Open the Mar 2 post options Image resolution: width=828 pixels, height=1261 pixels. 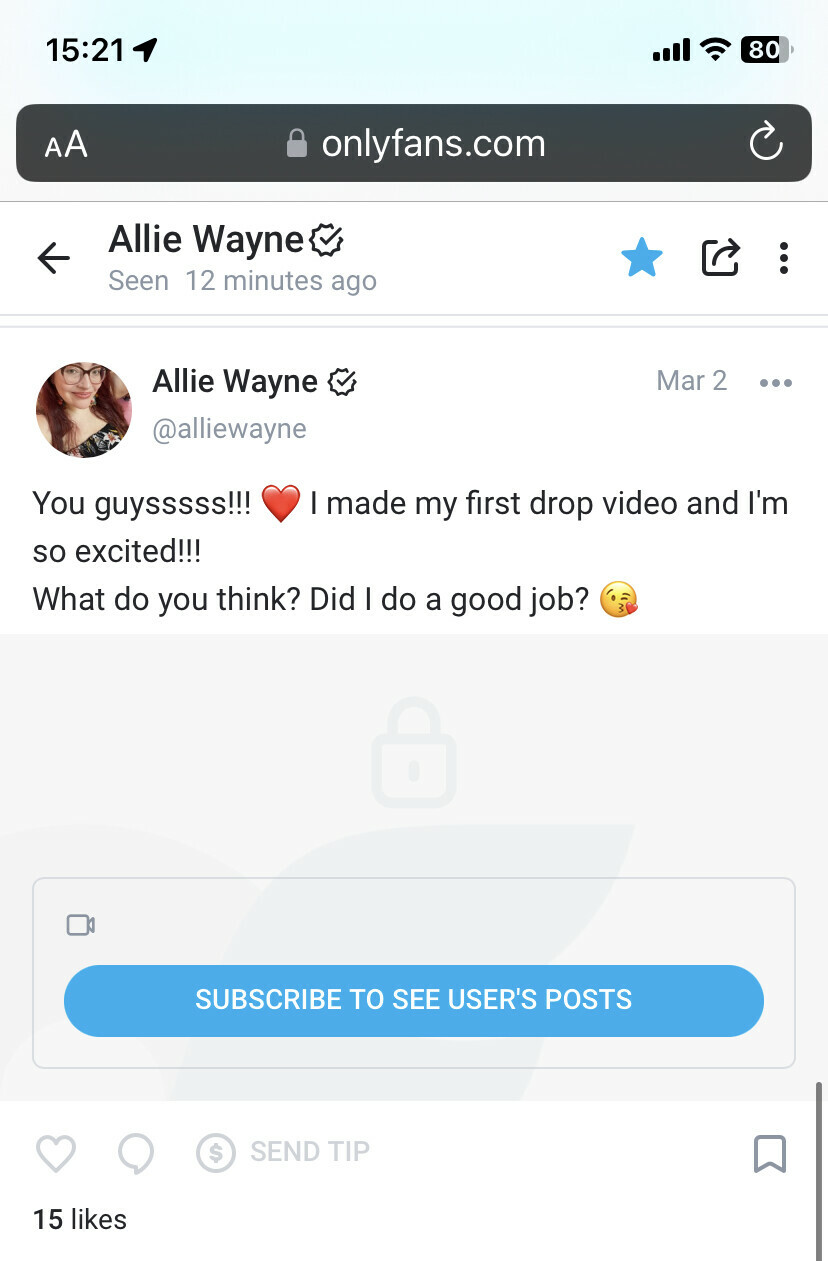pyautogui.click(x=775, y=383)
